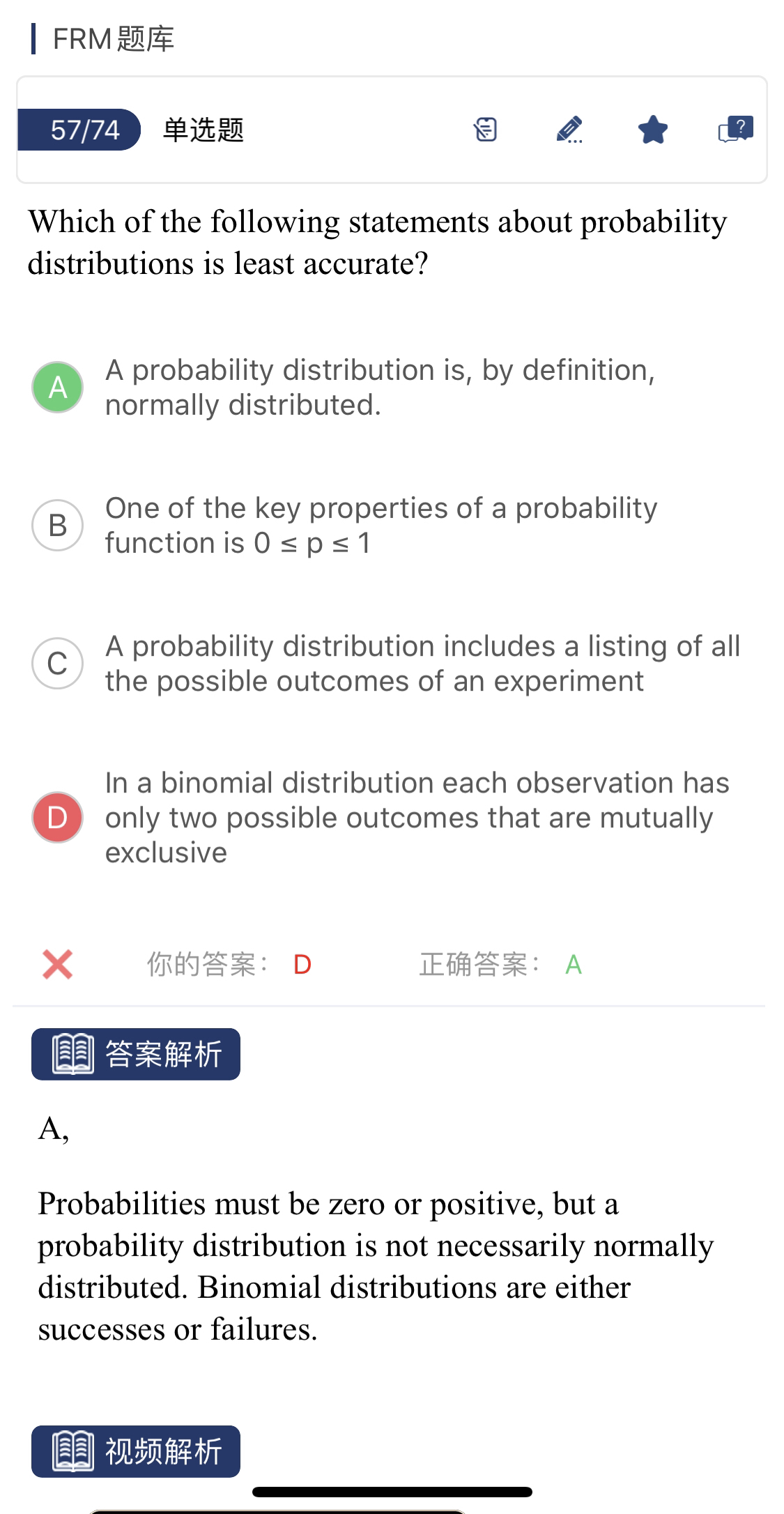
Task: Open the pencil note-taking icon
Action: [x=569, y=130]
